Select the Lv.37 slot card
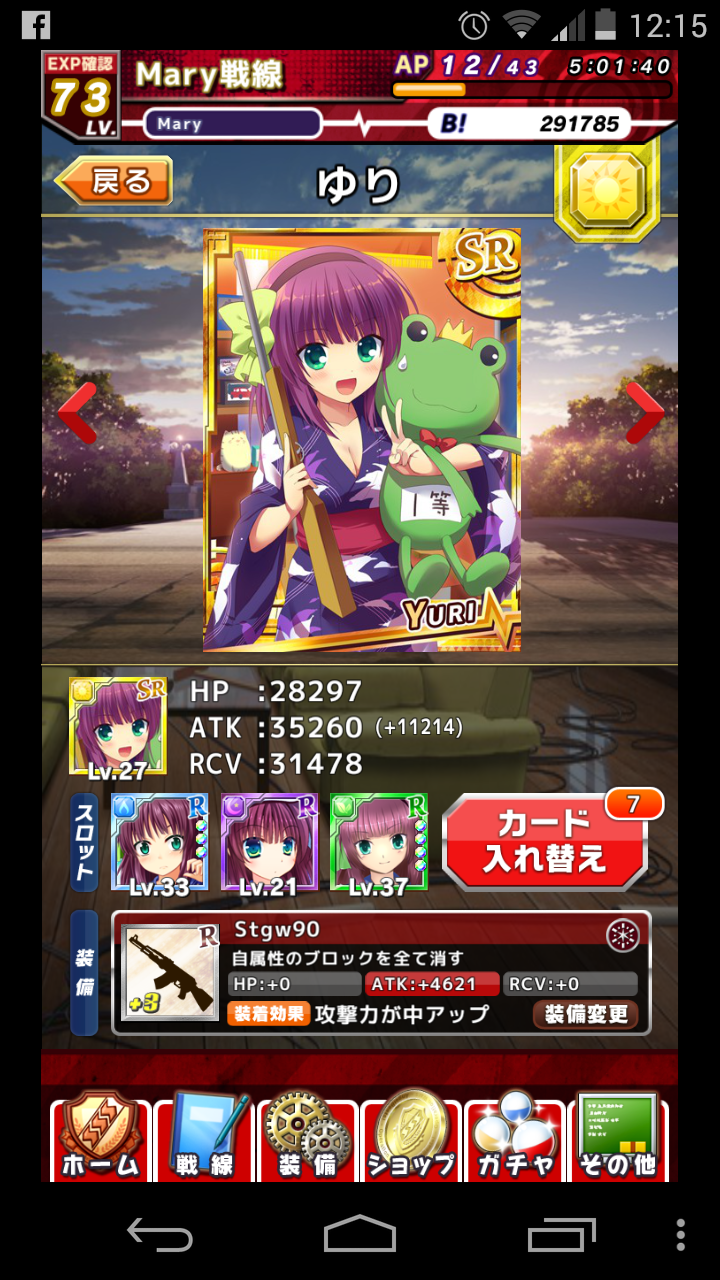720x1280 pixels. pyautogui.click(x=379, y=843)
